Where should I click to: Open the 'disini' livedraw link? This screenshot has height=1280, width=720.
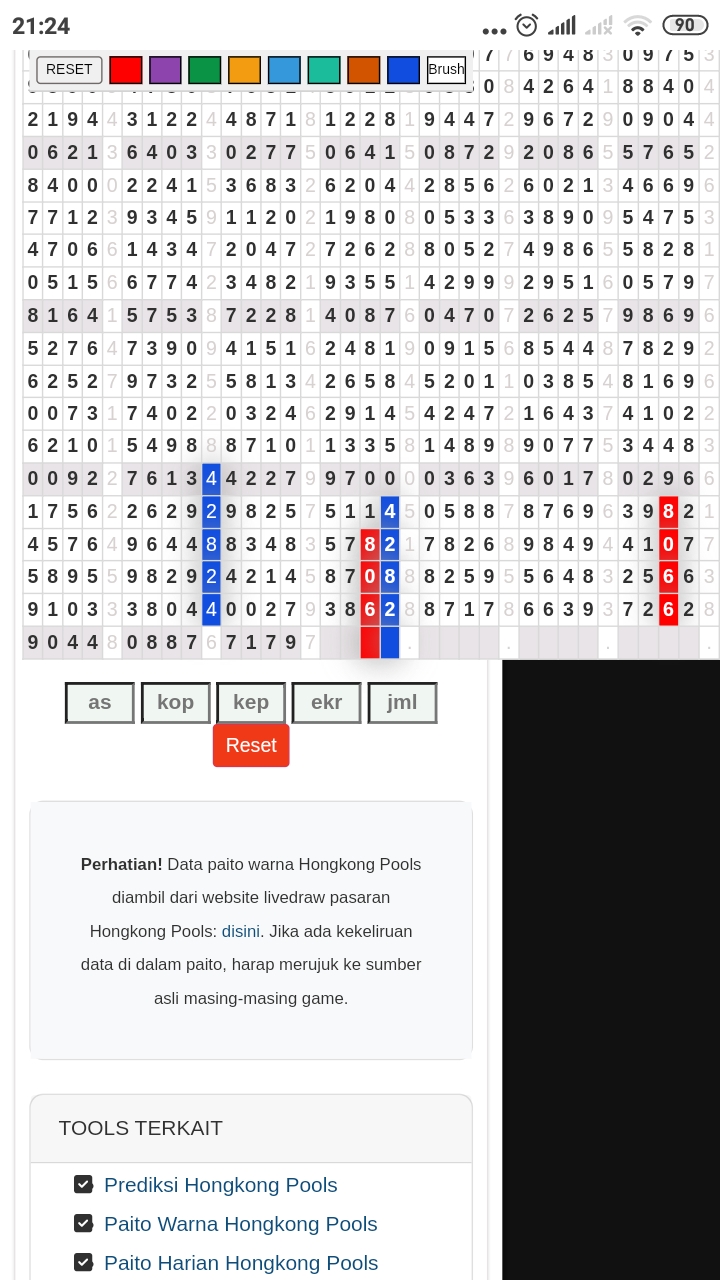pos(240,931)
